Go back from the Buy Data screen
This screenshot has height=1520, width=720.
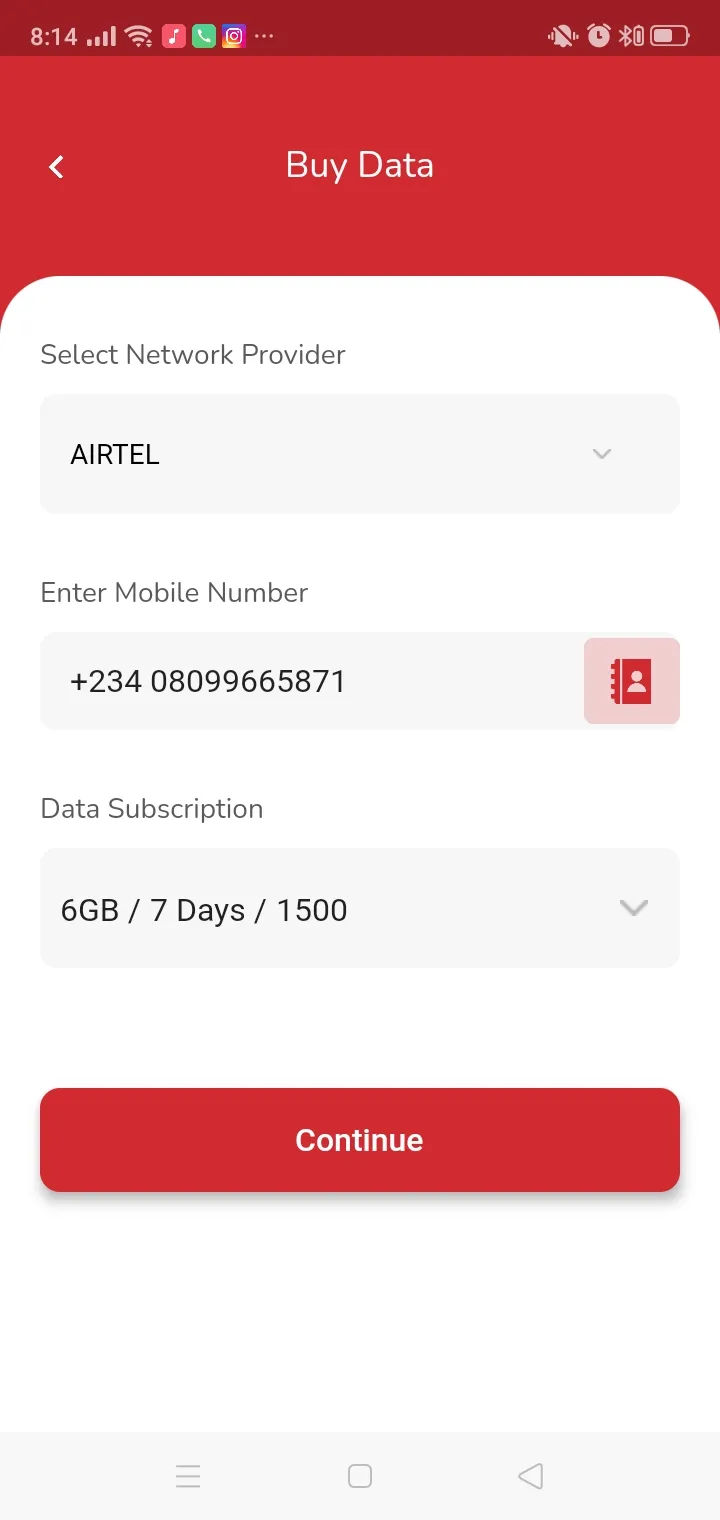57,167
